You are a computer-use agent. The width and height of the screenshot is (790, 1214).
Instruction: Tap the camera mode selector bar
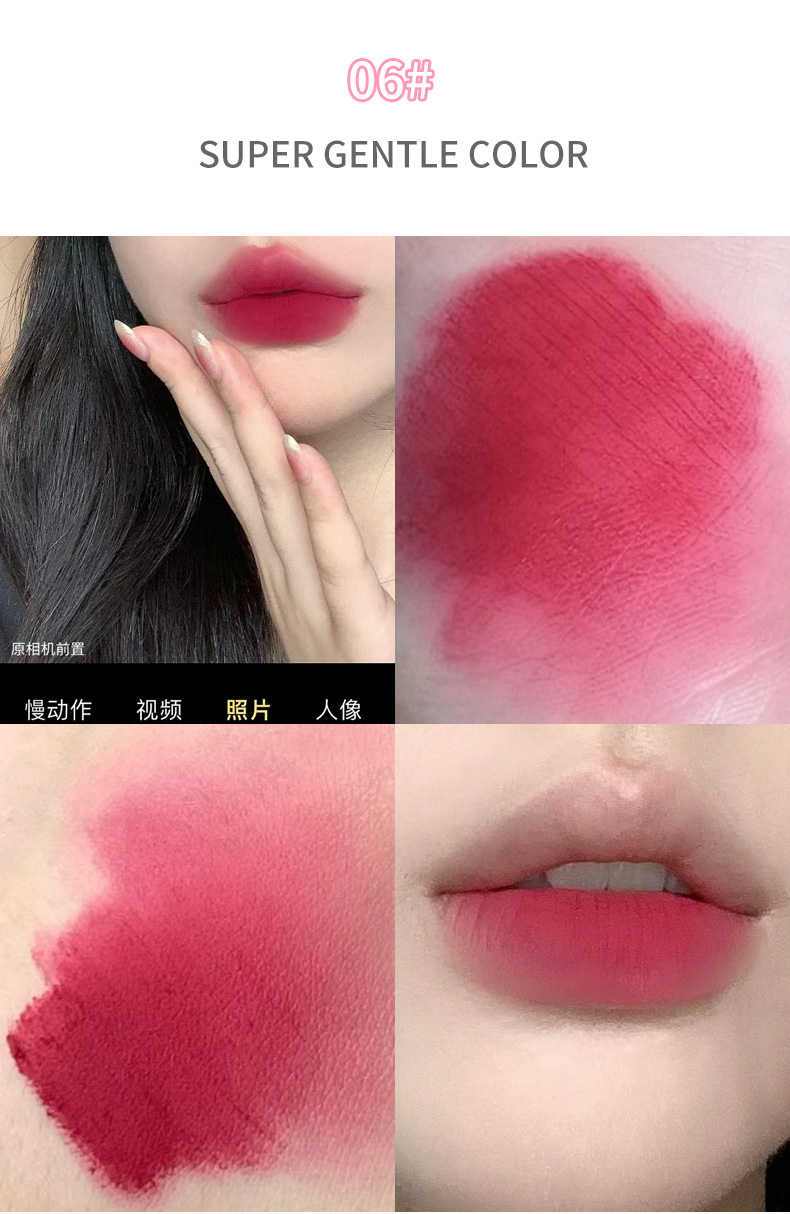click(197, 710)
